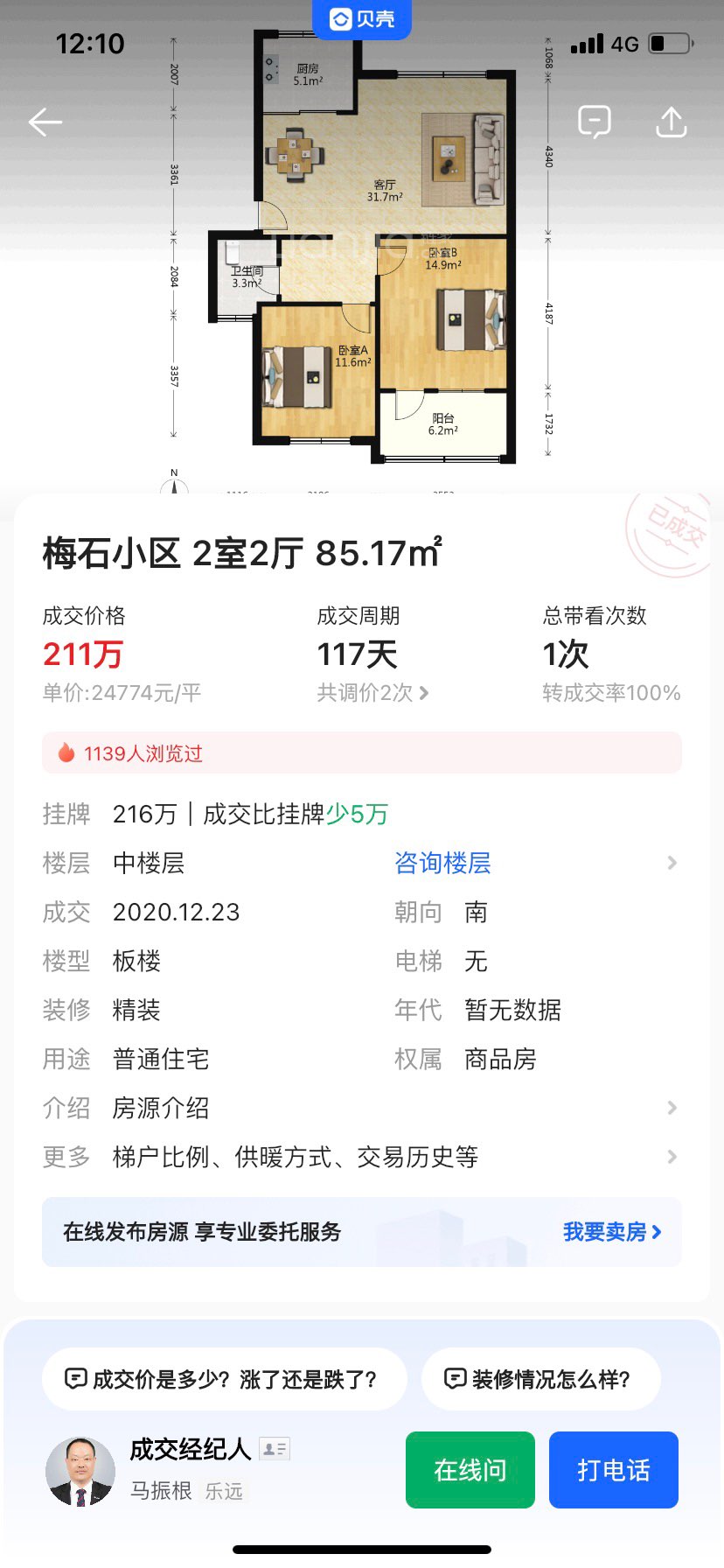This screenshot has height=1568, width=724.
Task: Share this listing
Action: click(672, 122)
